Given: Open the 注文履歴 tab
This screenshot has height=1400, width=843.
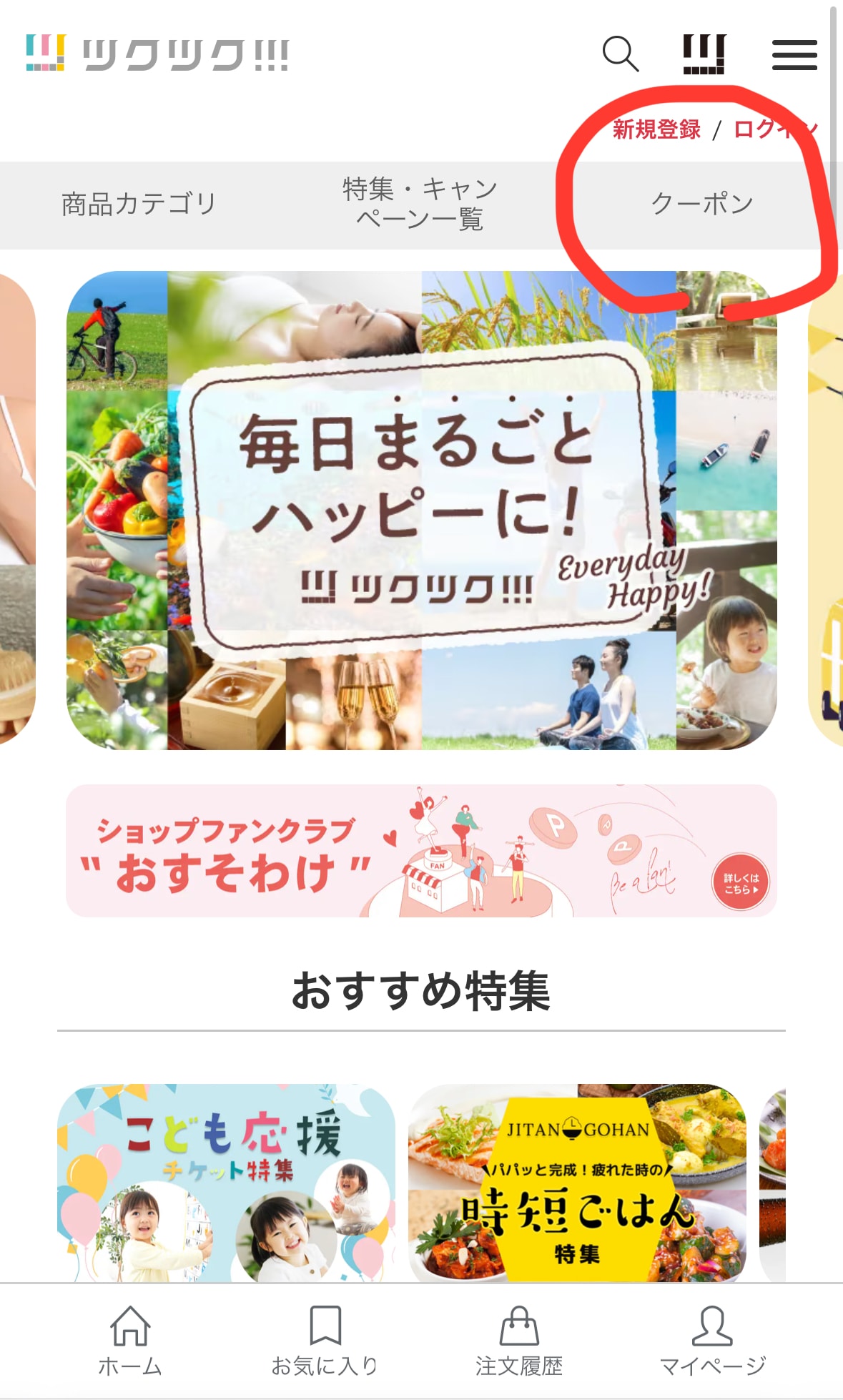Looking at the screenshot, I should [519, 1341].
